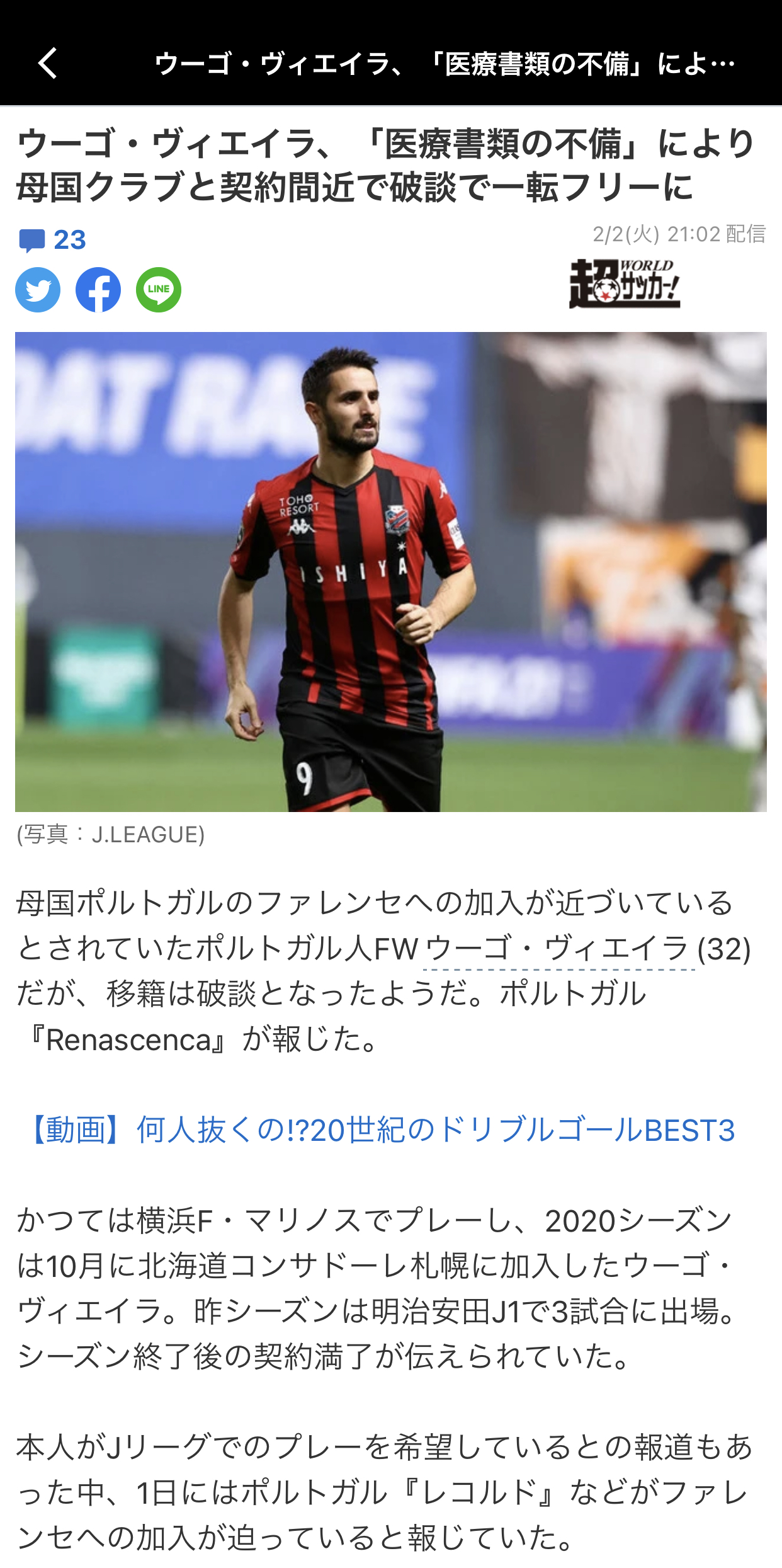782x1568 pixels.
Task: Open the 超WORLDサッカー! publisher logo
Action: point(624,284)
